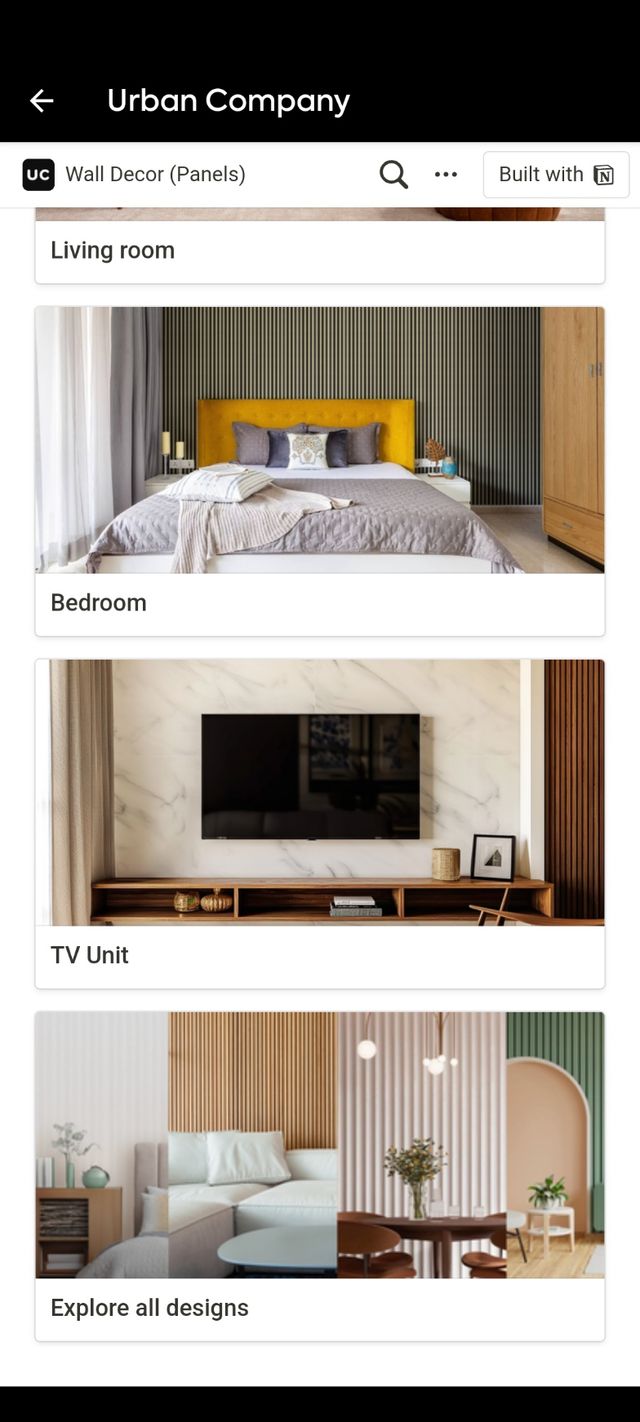This screenshot has height=1422, width=640.
Task: Go back from Urban Company page
Action: (x=41, y=100)
